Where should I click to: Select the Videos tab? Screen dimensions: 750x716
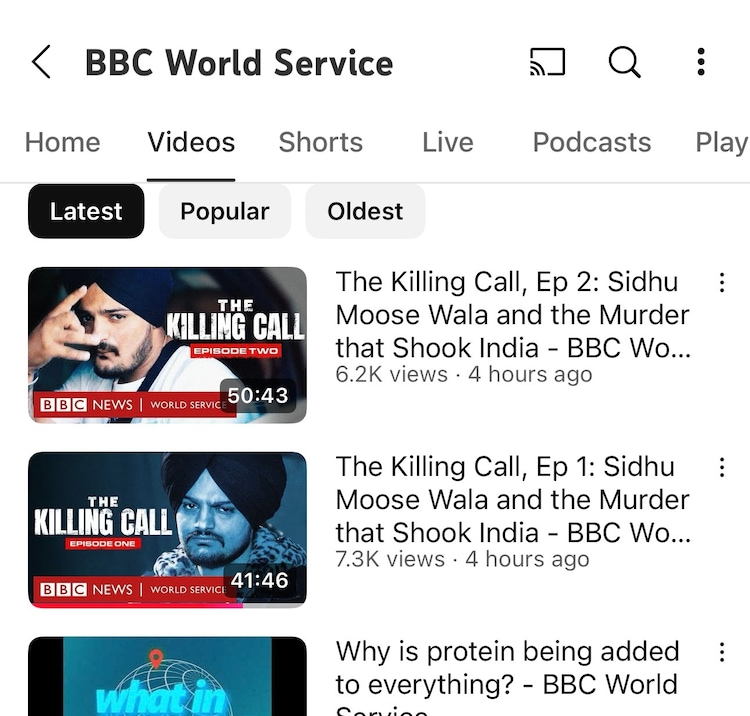click(191, 142)
